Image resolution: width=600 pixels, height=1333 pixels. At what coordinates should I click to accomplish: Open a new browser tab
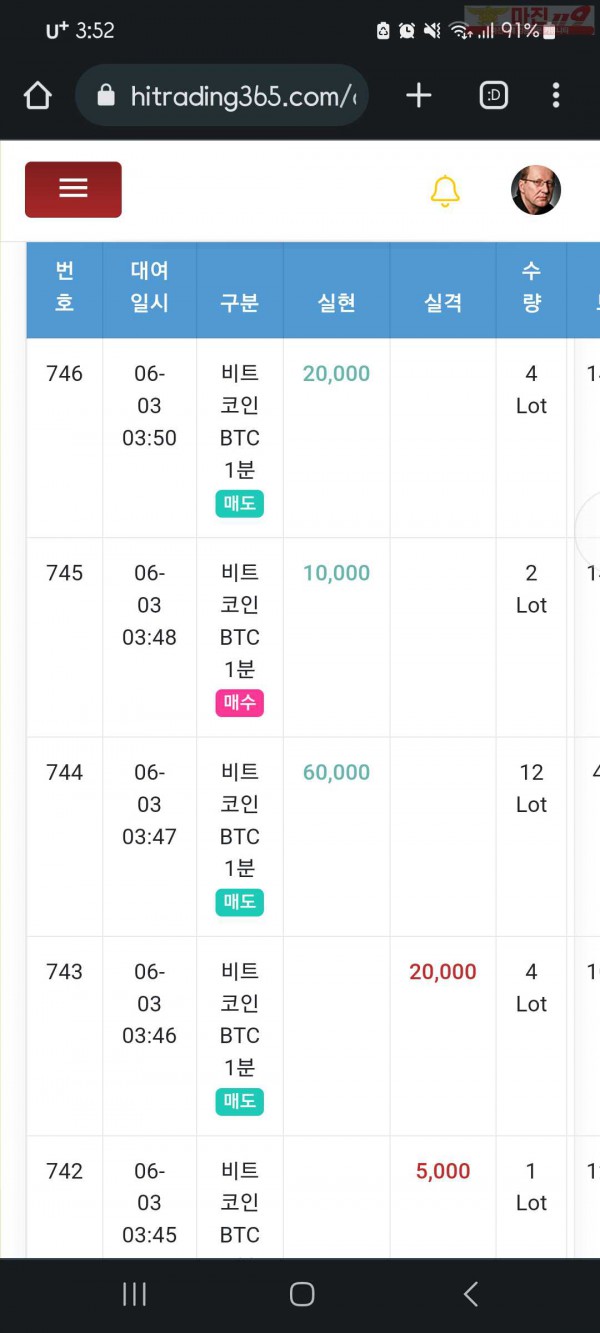click(x=419, y=96)
